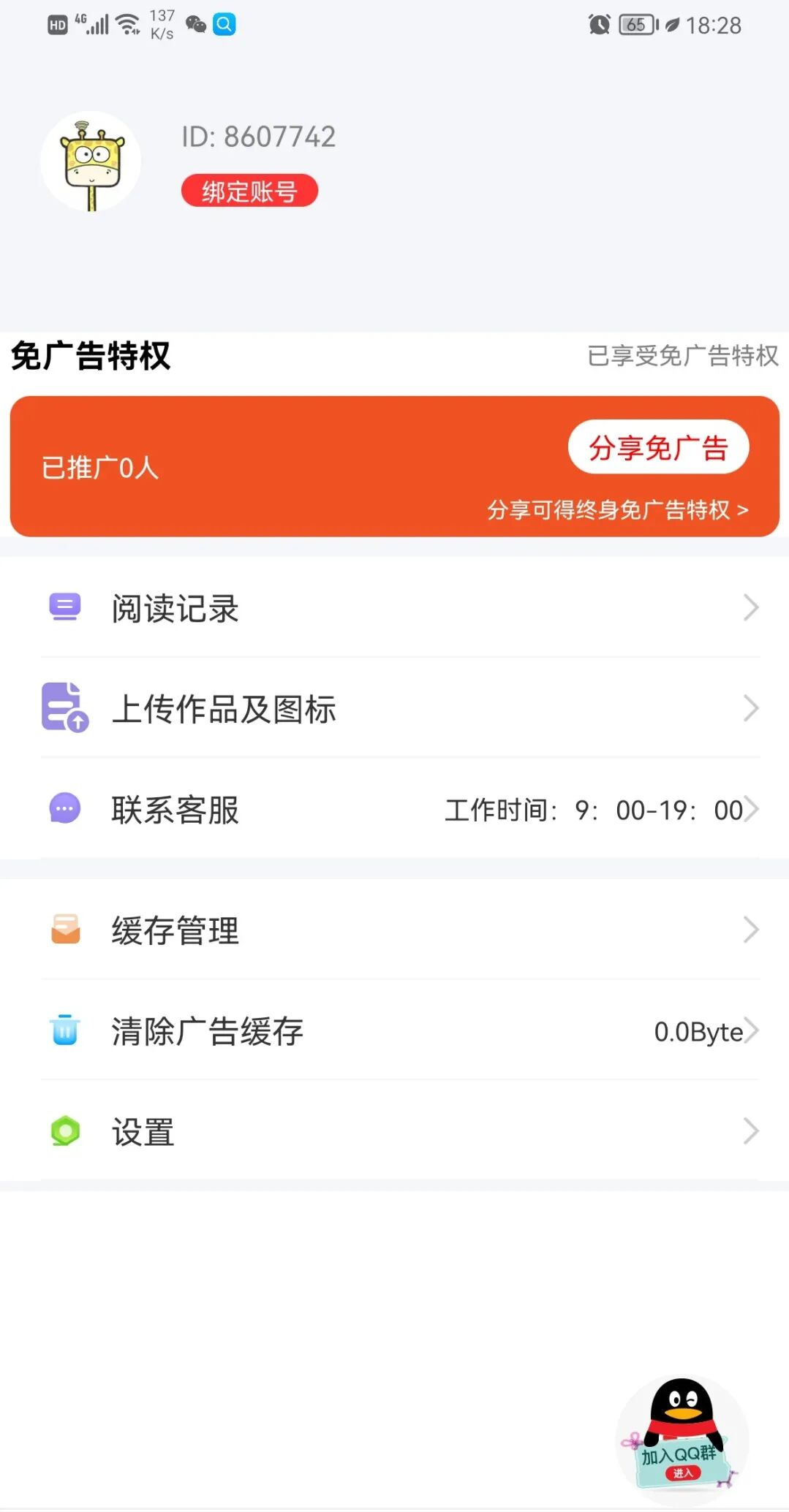This screenshot has width=789, height=1512.
Task: Open the QQ icon in the status bar
Action: 224,24
